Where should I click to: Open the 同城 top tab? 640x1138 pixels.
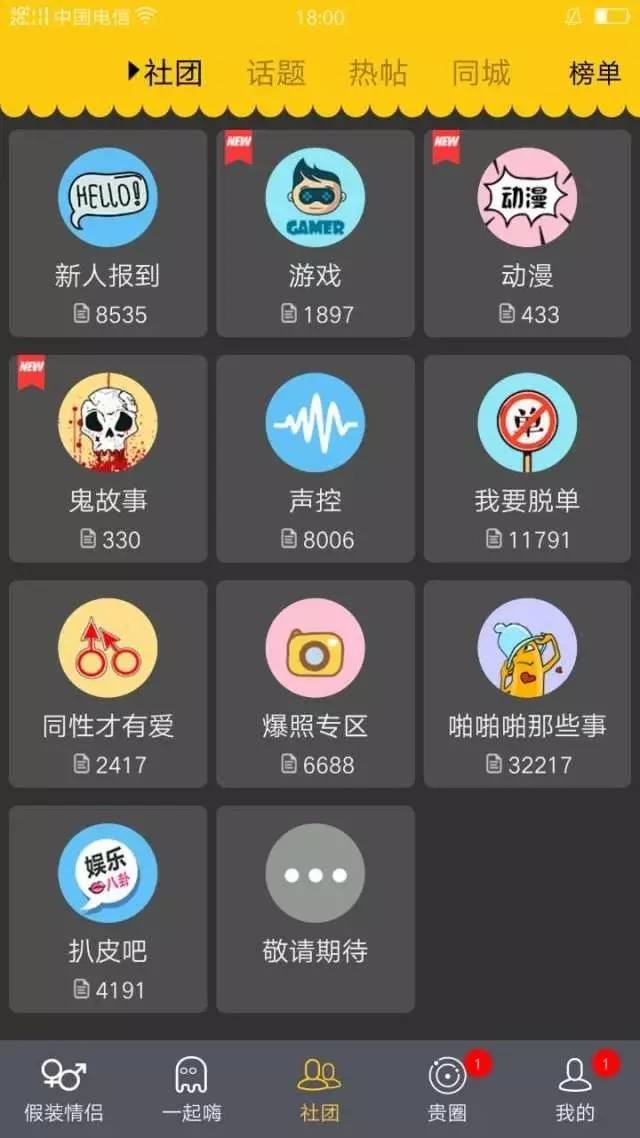pos(481,73)
